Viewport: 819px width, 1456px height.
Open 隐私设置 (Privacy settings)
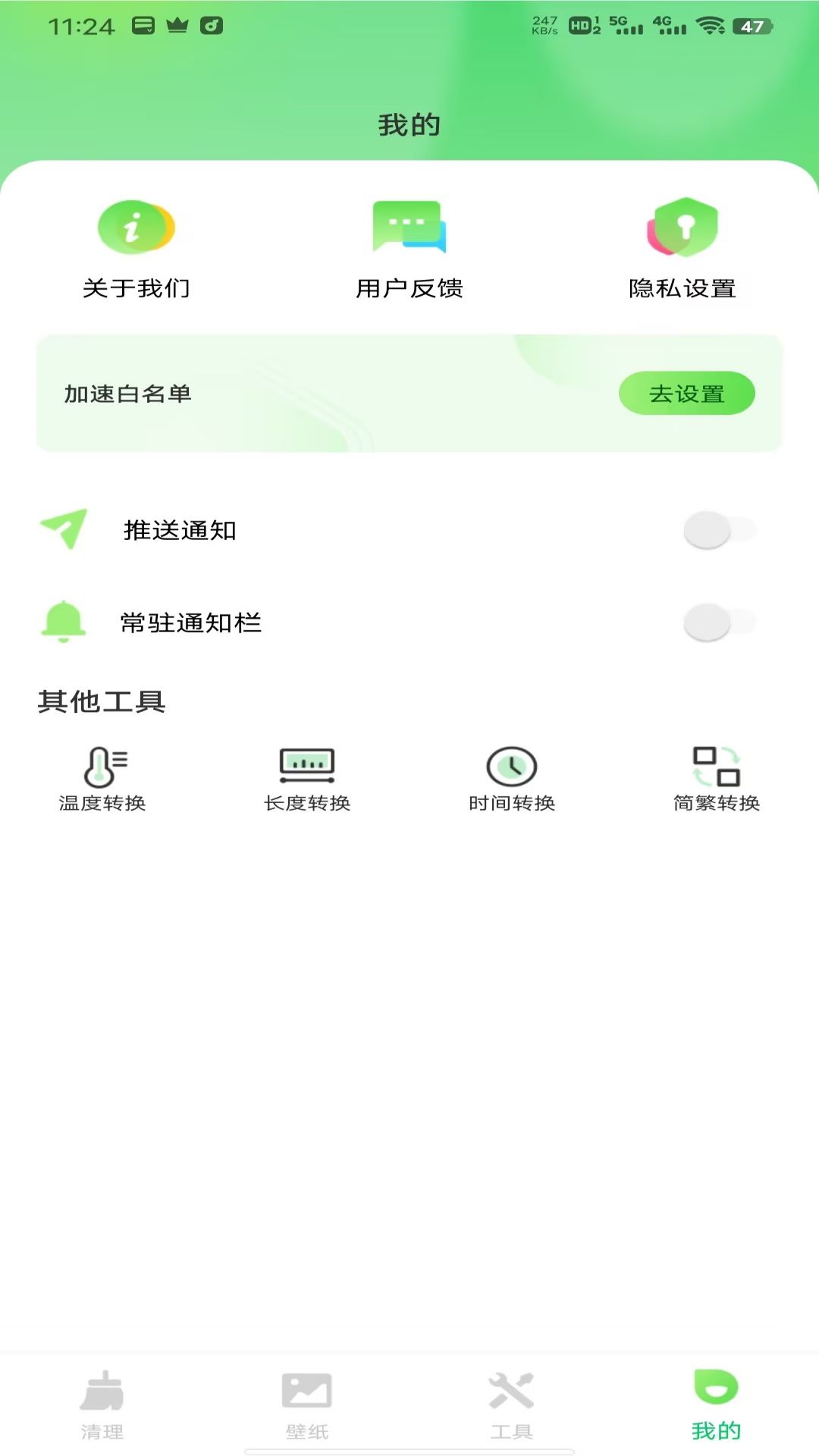pos(682,248)
